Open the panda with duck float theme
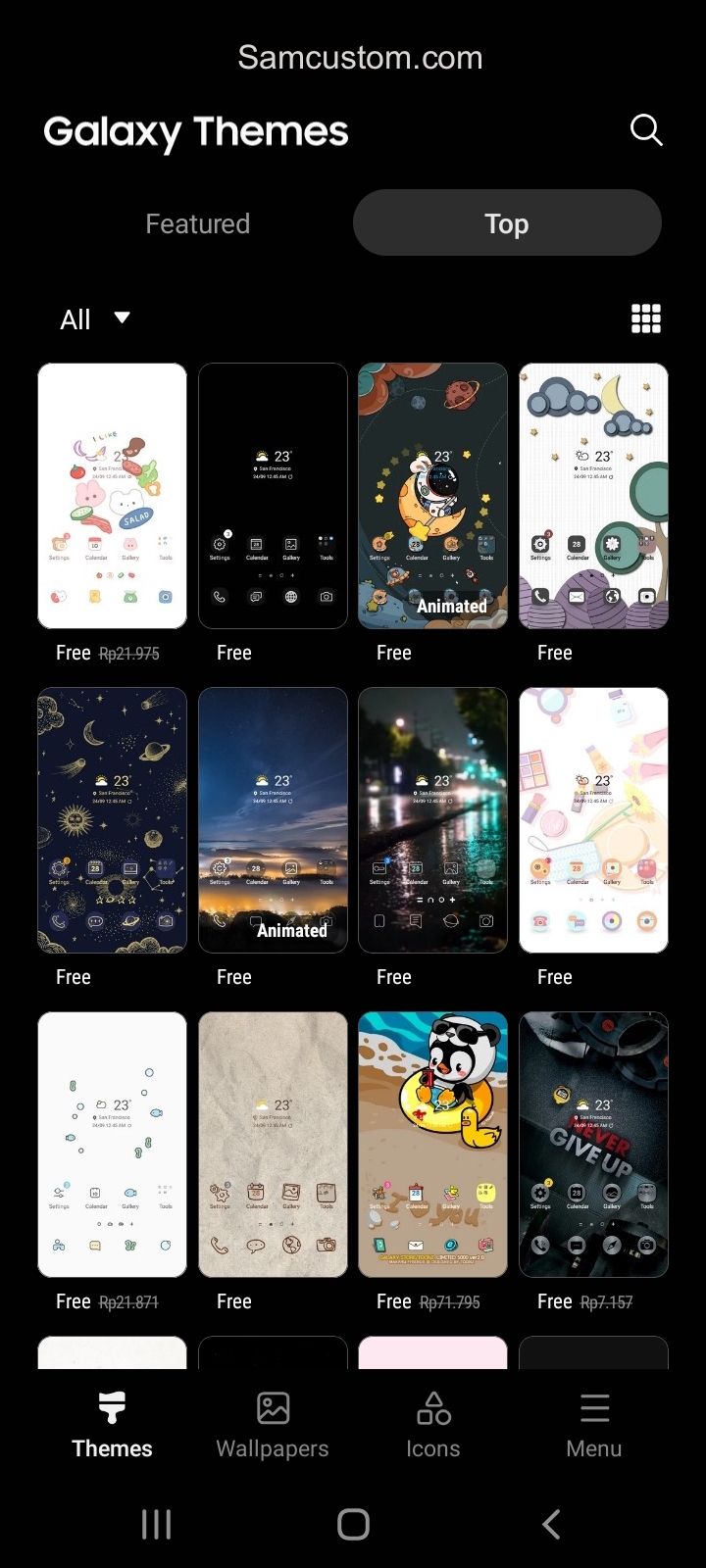The width and height of the screenshot is (706, 1568). point(432,1145)
